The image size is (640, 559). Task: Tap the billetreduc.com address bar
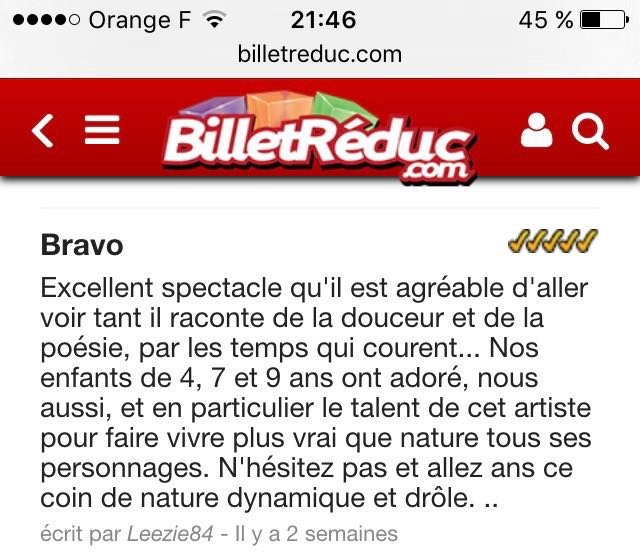coord(320,54)
